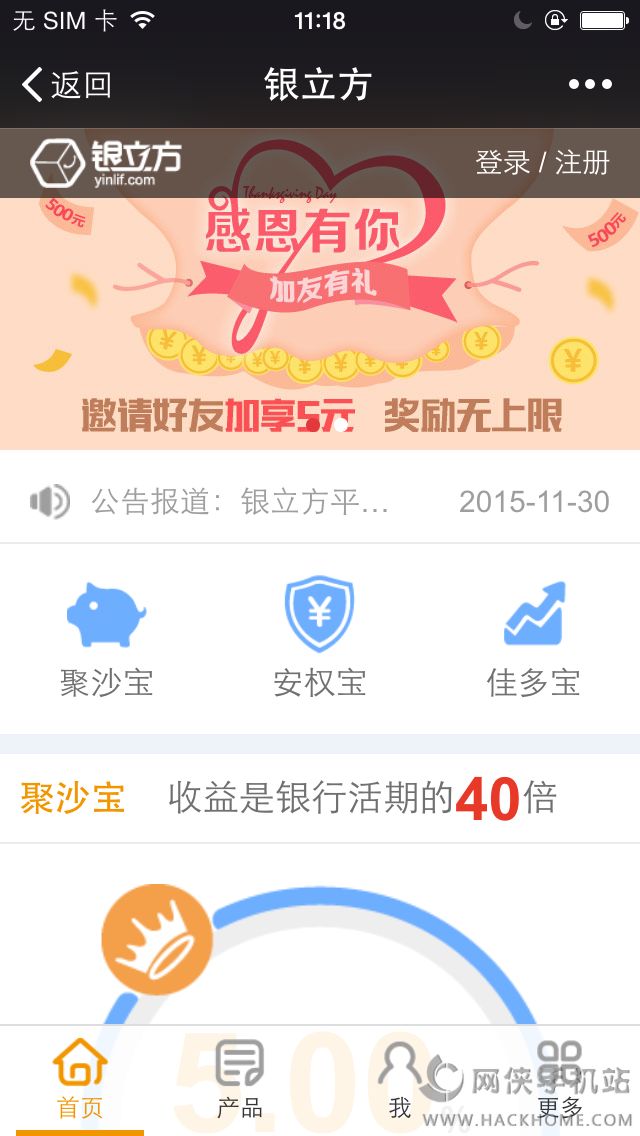Open the 更多 tab
Screen dimensions: 640x1136
[560, 1080]
